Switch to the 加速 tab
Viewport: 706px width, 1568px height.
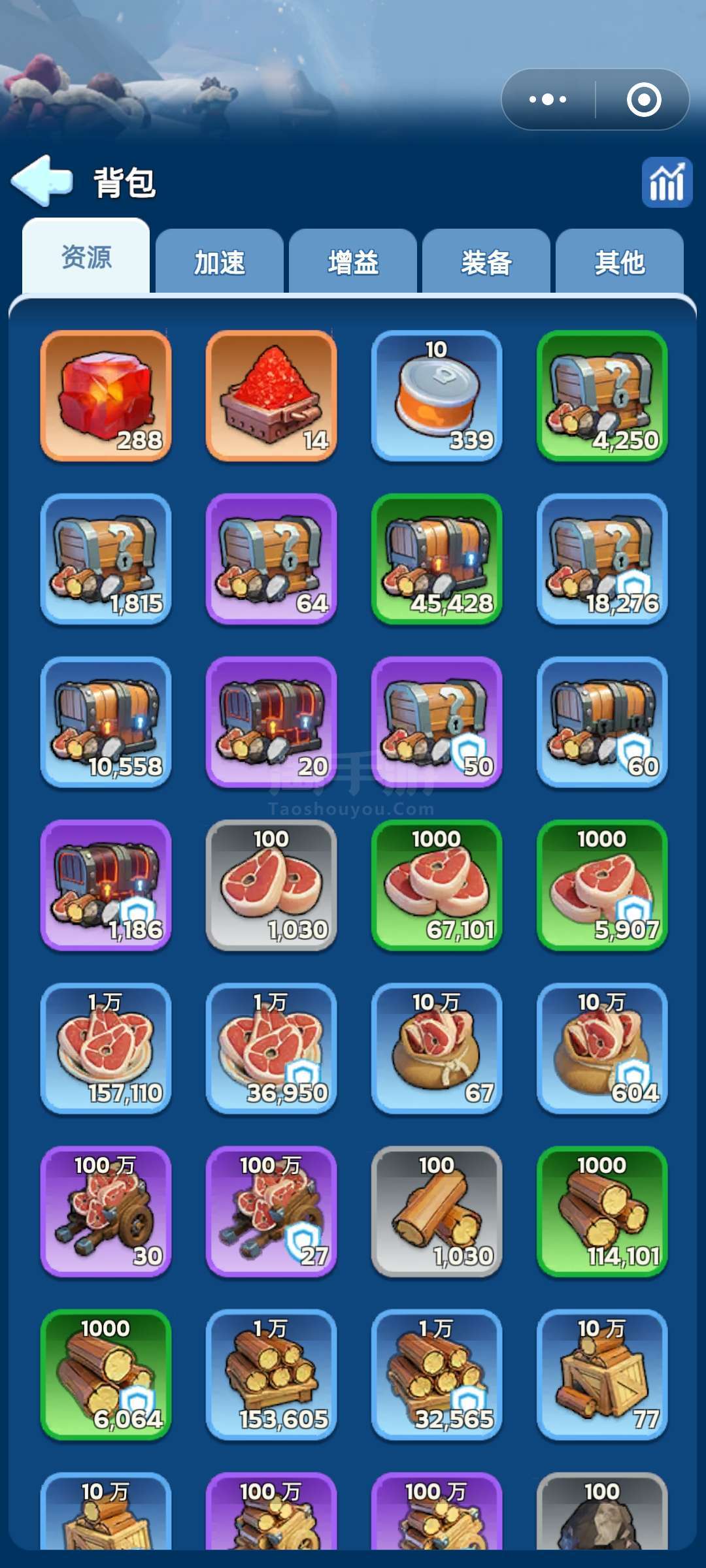[x=220, y=262]
